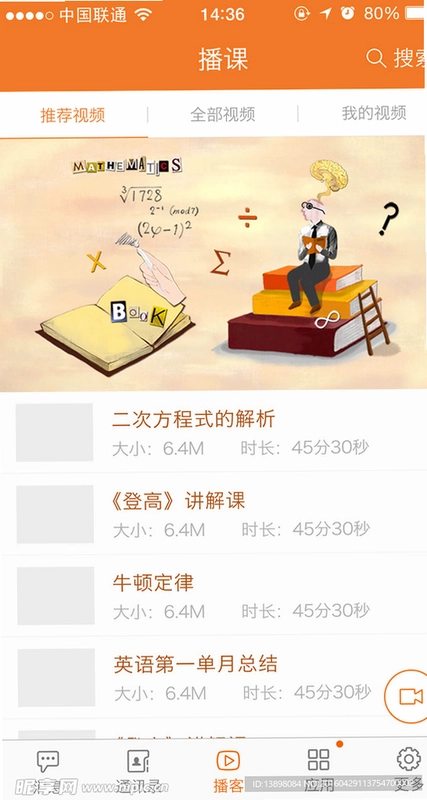Open the 更多 settings gear tab
Image resolution: width=427 pixels, height=800 pixels.
pyautogui.click(x=409, y=768)
